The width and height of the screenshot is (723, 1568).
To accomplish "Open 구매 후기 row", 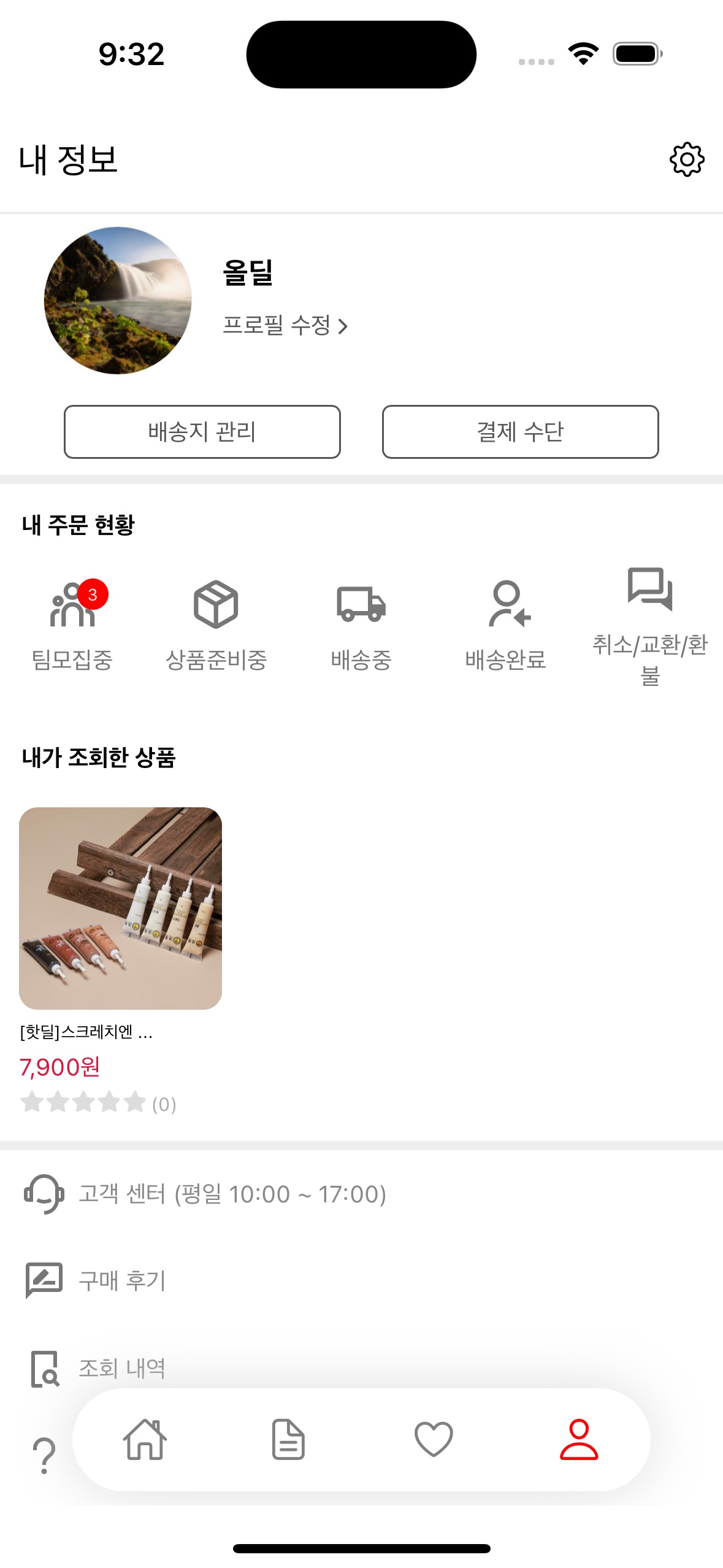I will tap(361, 1280).
